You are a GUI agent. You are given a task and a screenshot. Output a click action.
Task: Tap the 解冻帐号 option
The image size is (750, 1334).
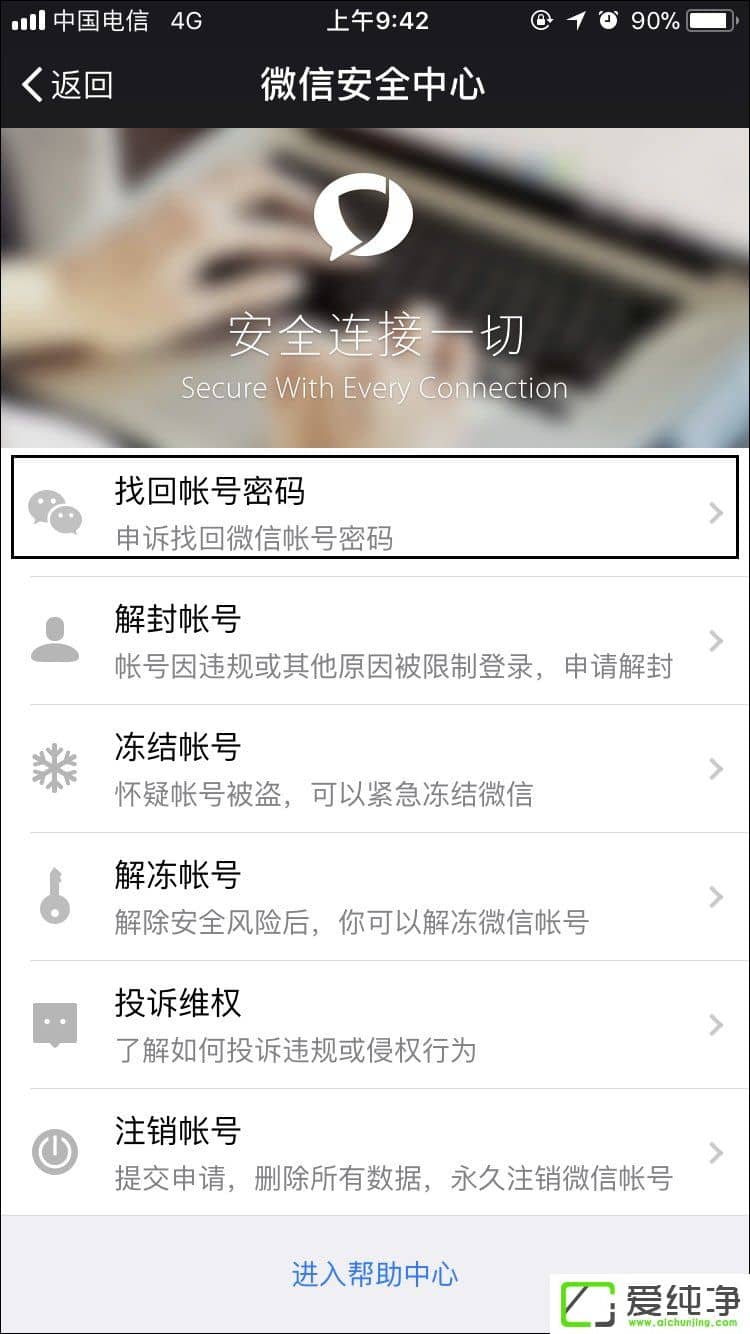click(x=375, y=896)
